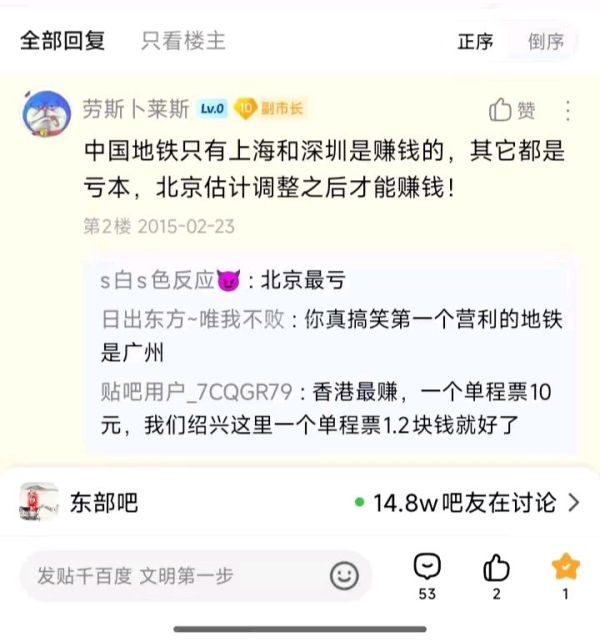600x642 pixels.
Task: Select 倒序 sort order
Action: (x=546, y=42)
